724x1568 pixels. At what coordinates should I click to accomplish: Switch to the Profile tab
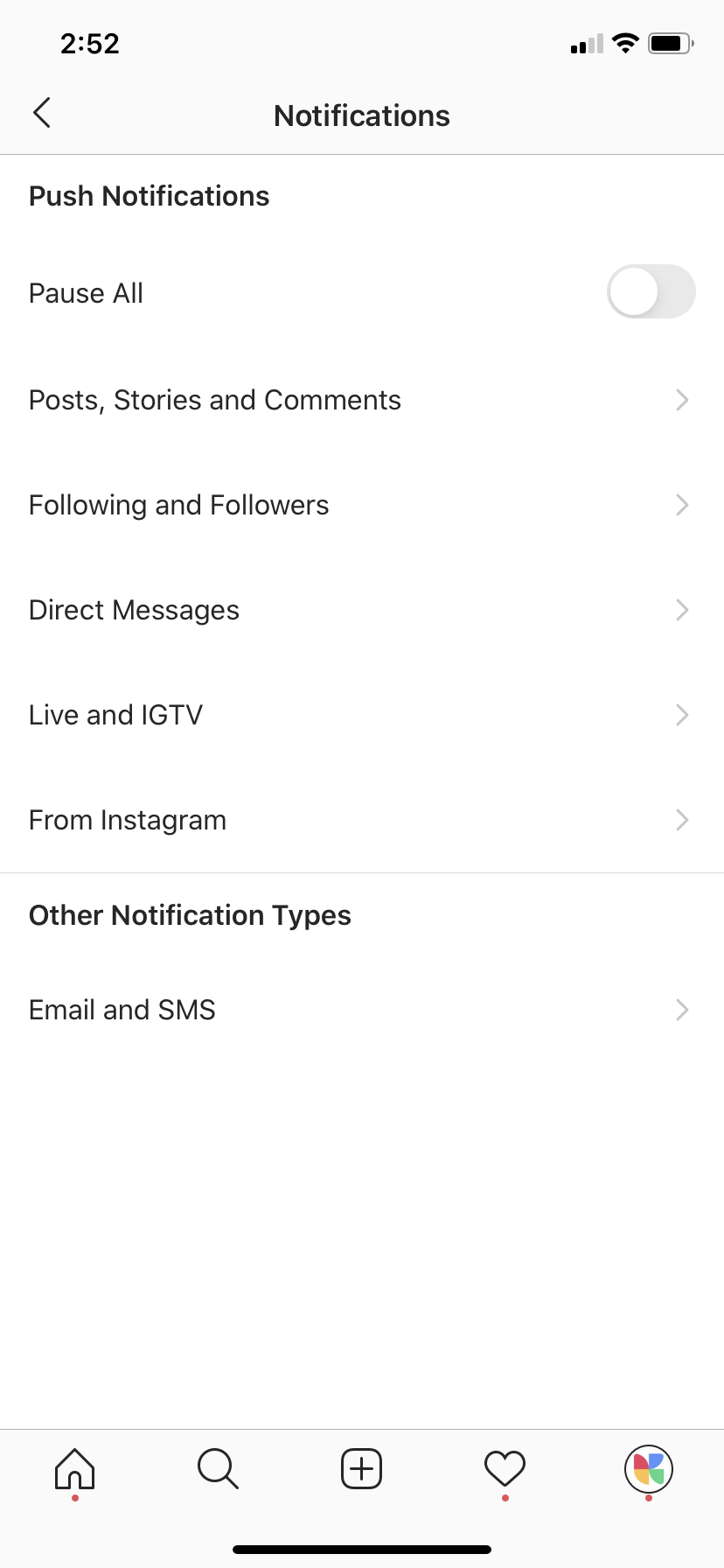point(649,1468)
